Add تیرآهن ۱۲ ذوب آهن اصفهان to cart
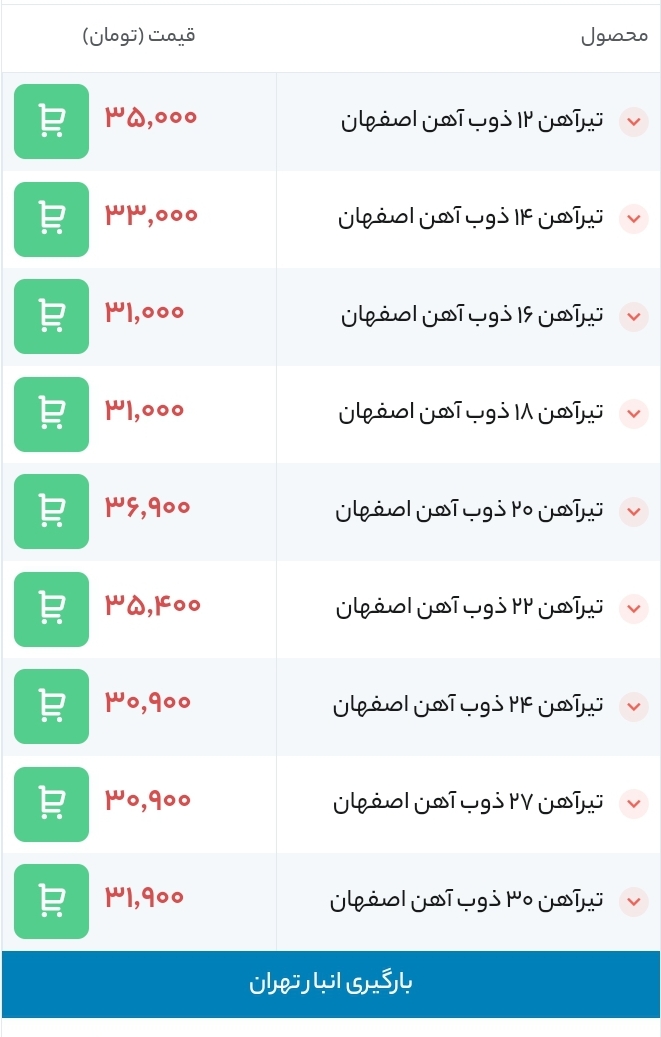661x1037 pixels. [51, 122]
